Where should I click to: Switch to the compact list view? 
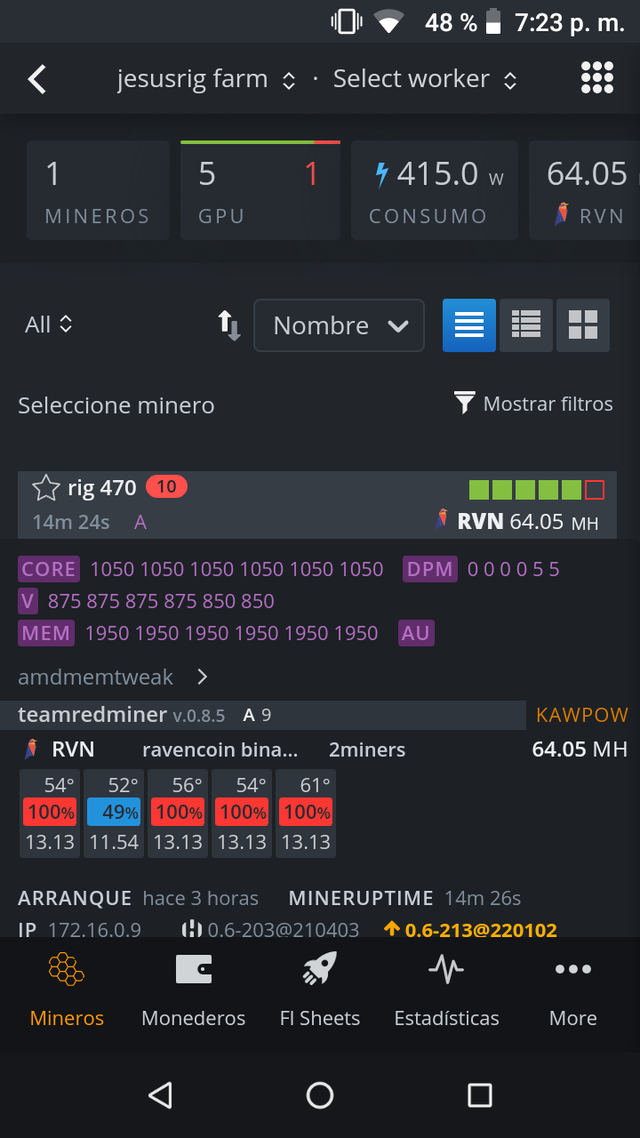pyautogui.click(x=526, y=325)
